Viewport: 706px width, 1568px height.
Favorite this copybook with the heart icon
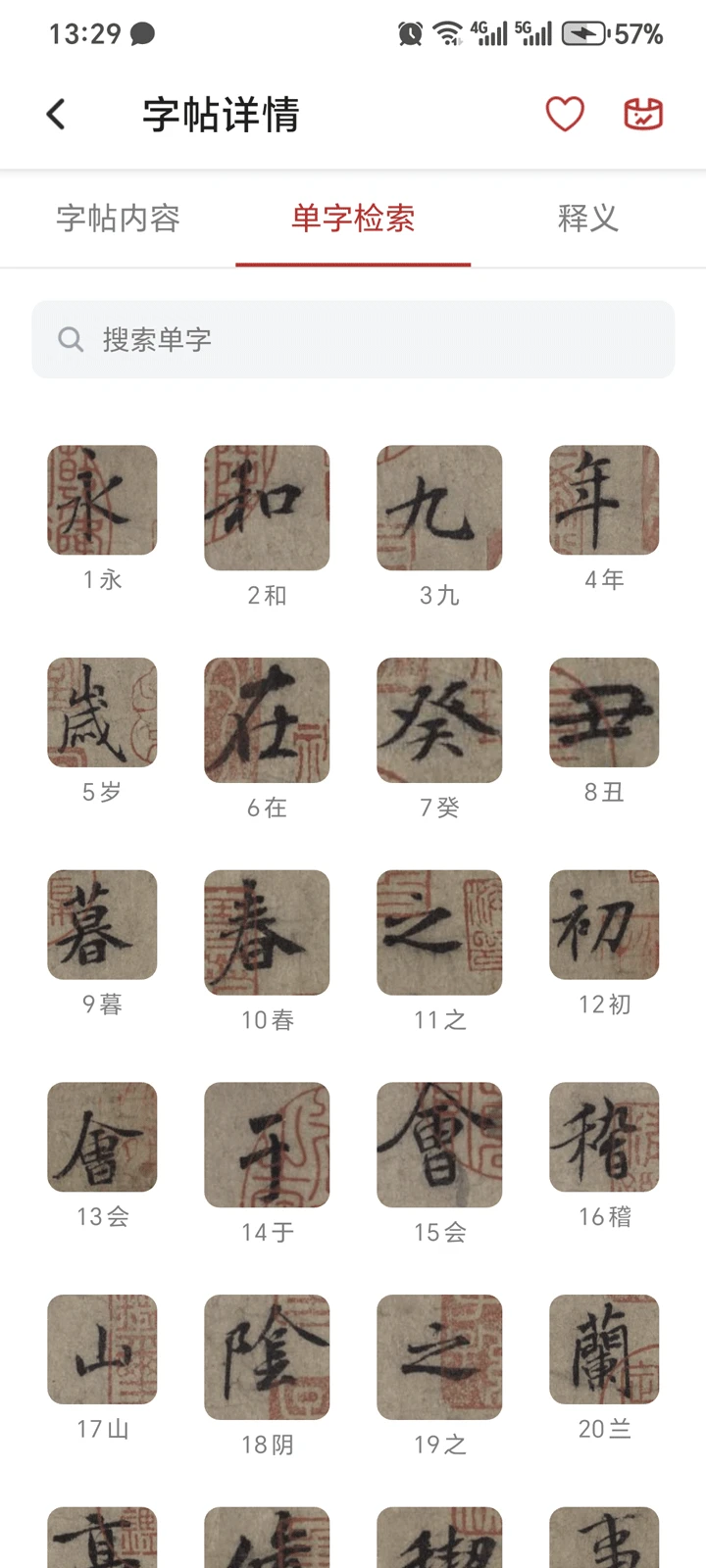pos(565,114)
